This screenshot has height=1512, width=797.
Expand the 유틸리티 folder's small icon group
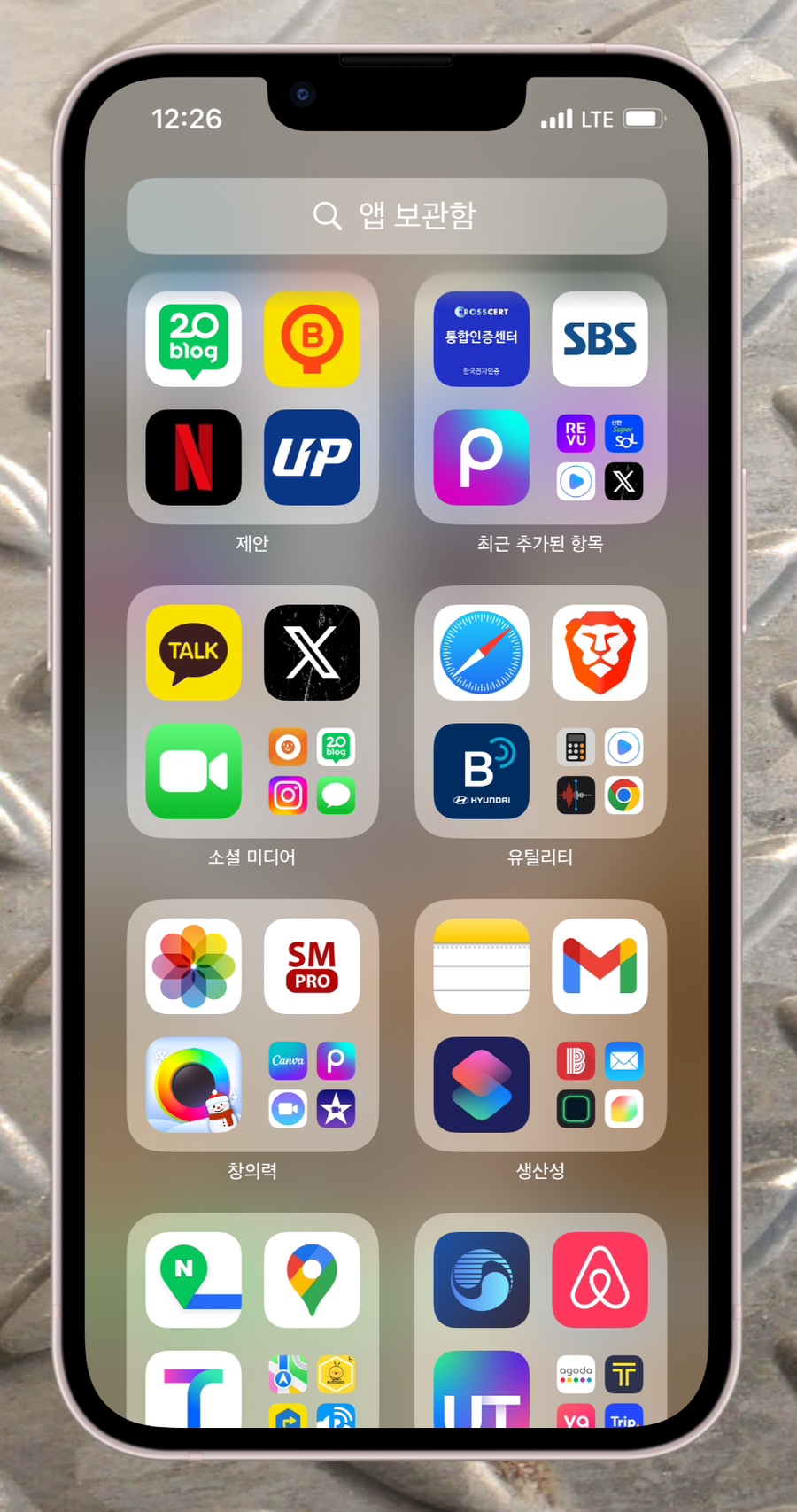coord(600,772)
